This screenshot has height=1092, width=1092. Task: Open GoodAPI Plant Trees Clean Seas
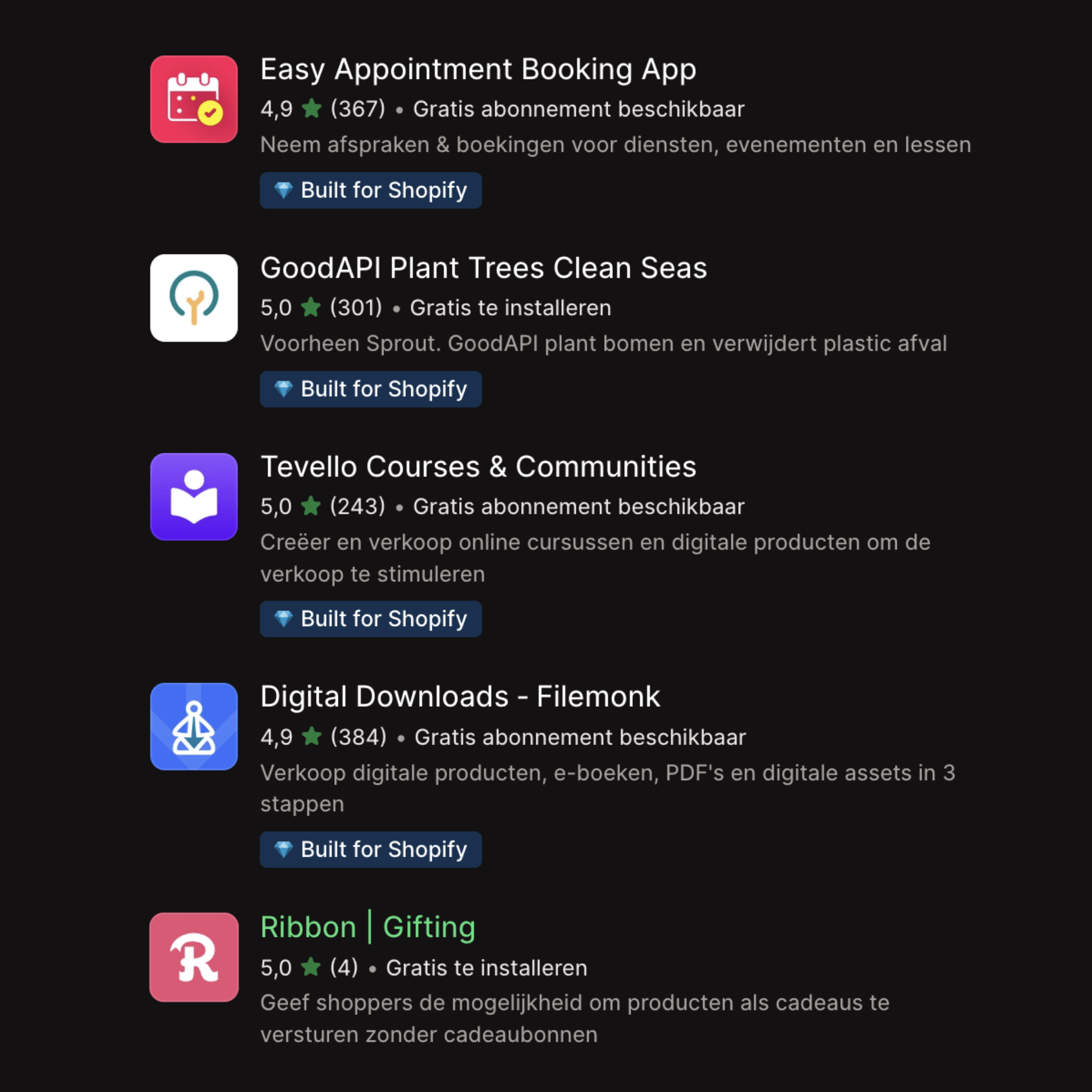click(x=484, y=268)
